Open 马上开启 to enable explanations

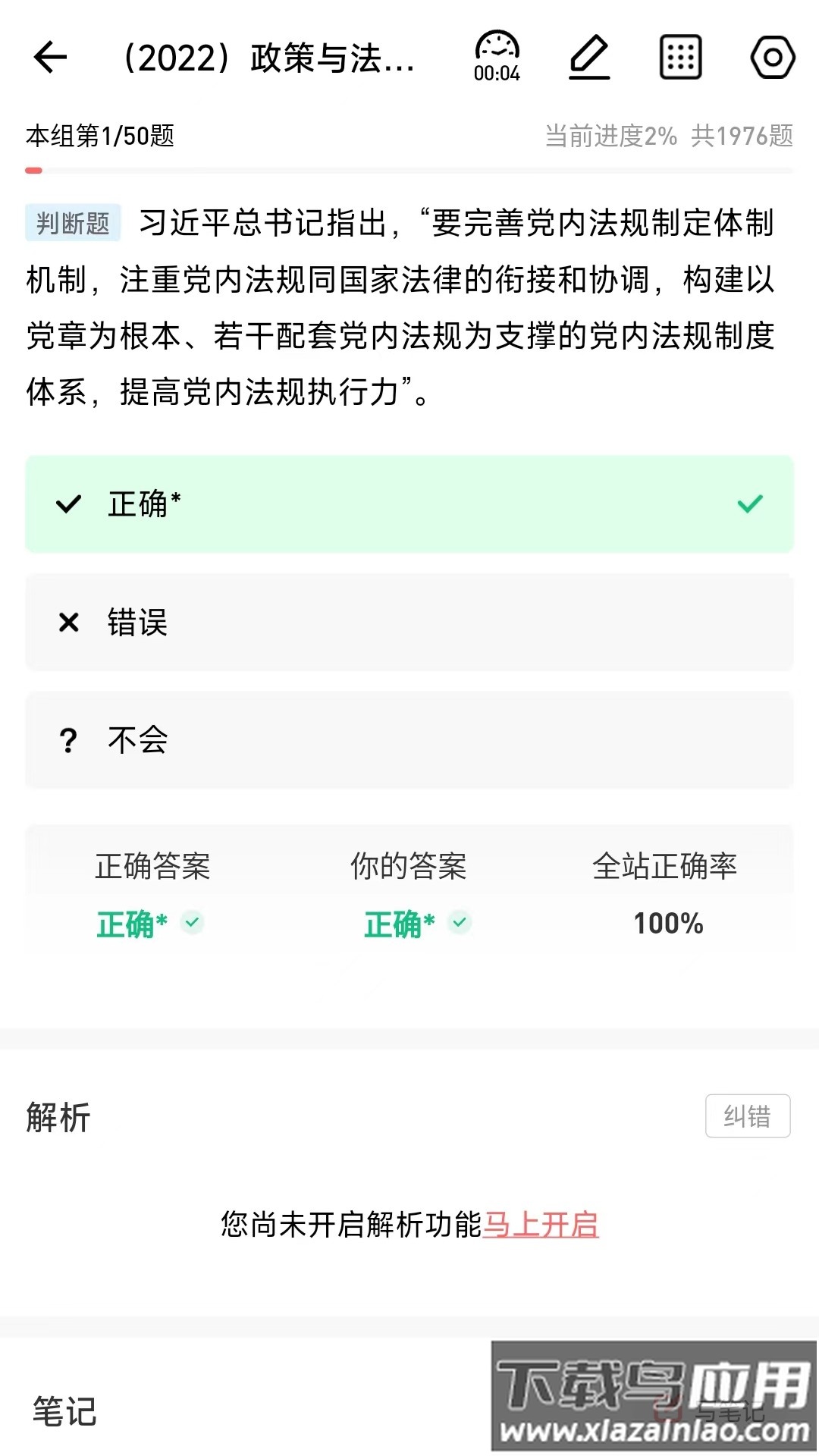point(541,1222)
